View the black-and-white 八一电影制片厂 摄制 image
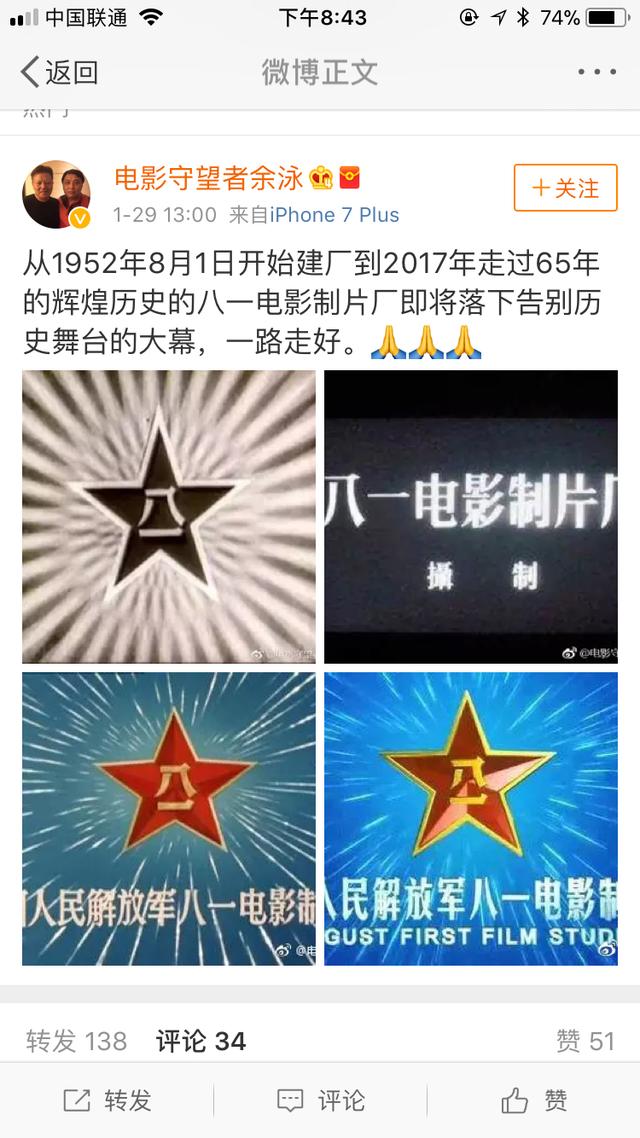Screen dimensions: 640x1138 point(470,516)
